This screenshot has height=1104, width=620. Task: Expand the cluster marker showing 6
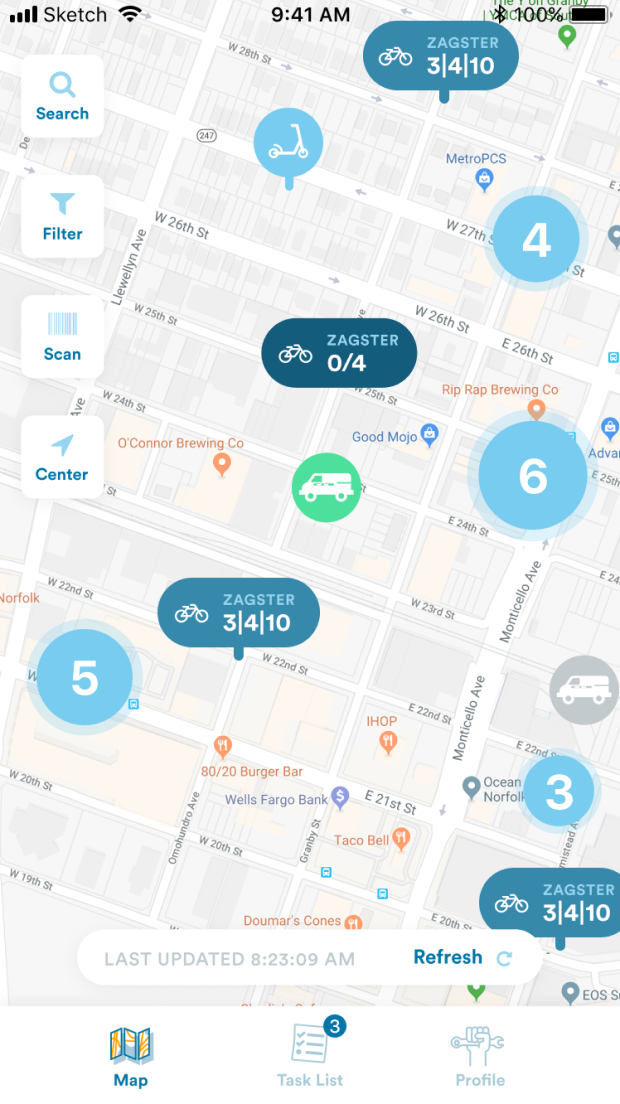tap(532, 477)
